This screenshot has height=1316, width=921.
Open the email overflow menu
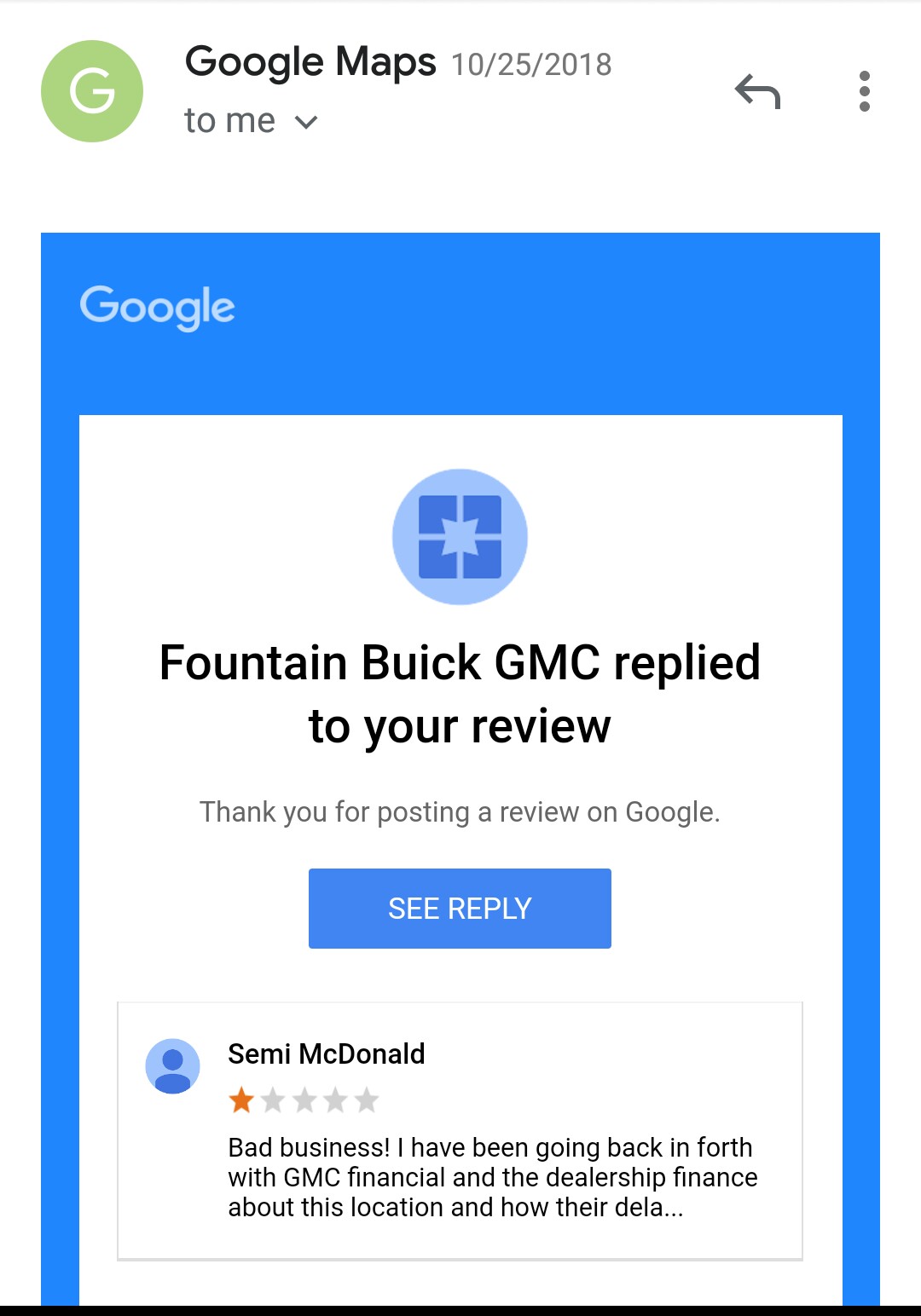coord(864,91)
